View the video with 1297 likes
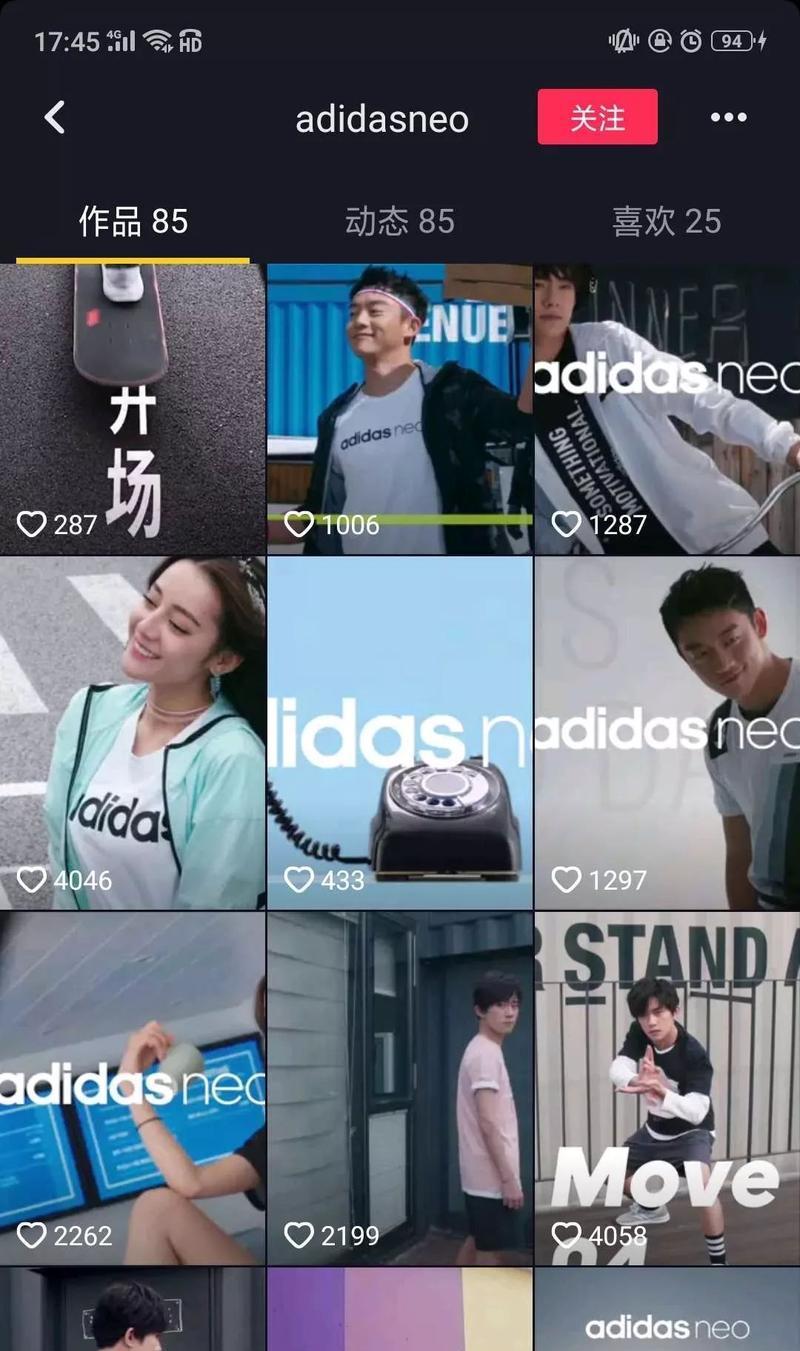Image resolution: width=800 pixels, height=1351 pixels. pos(667,733)
